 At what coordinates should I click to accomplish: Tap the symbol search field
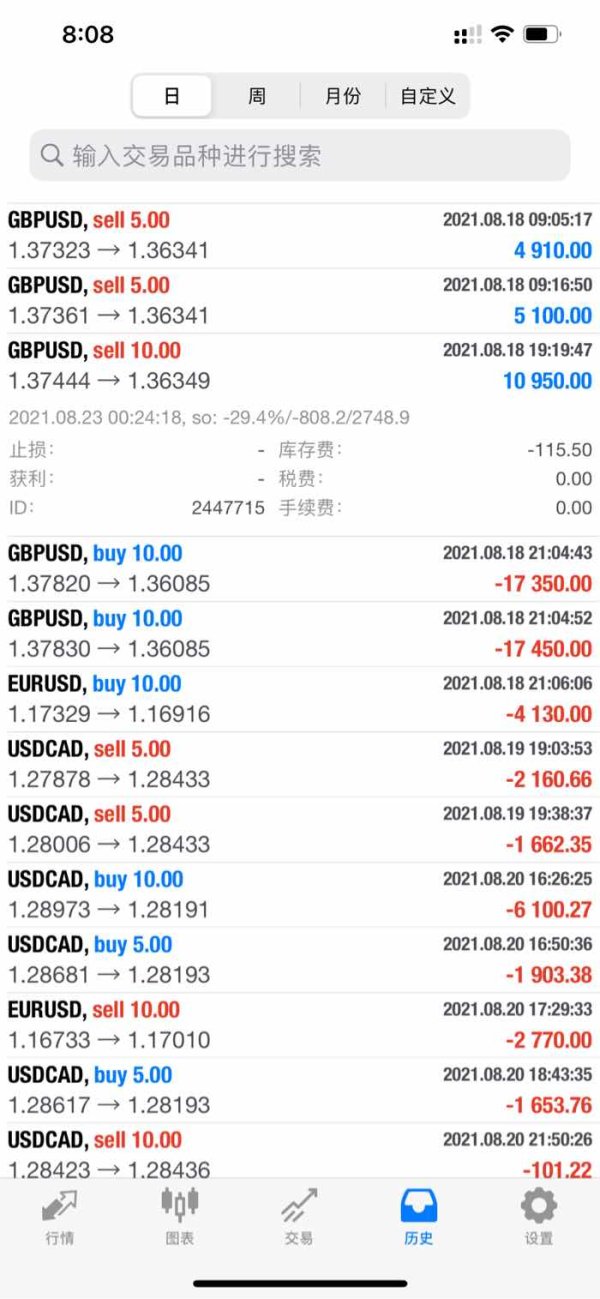point(300,156)
